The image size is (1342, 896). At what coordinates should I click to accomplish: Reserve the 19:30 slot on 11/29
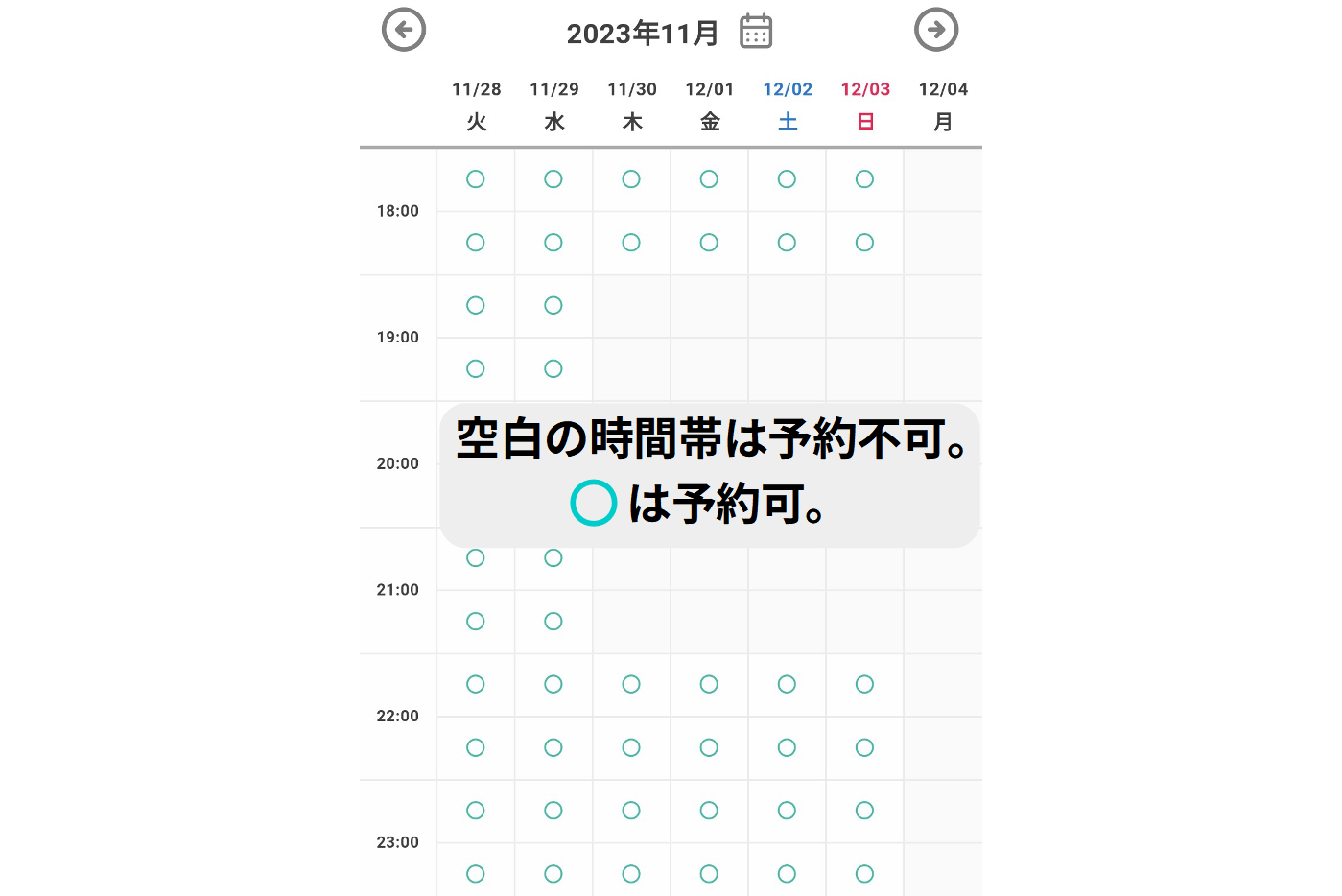click(553, 369)
